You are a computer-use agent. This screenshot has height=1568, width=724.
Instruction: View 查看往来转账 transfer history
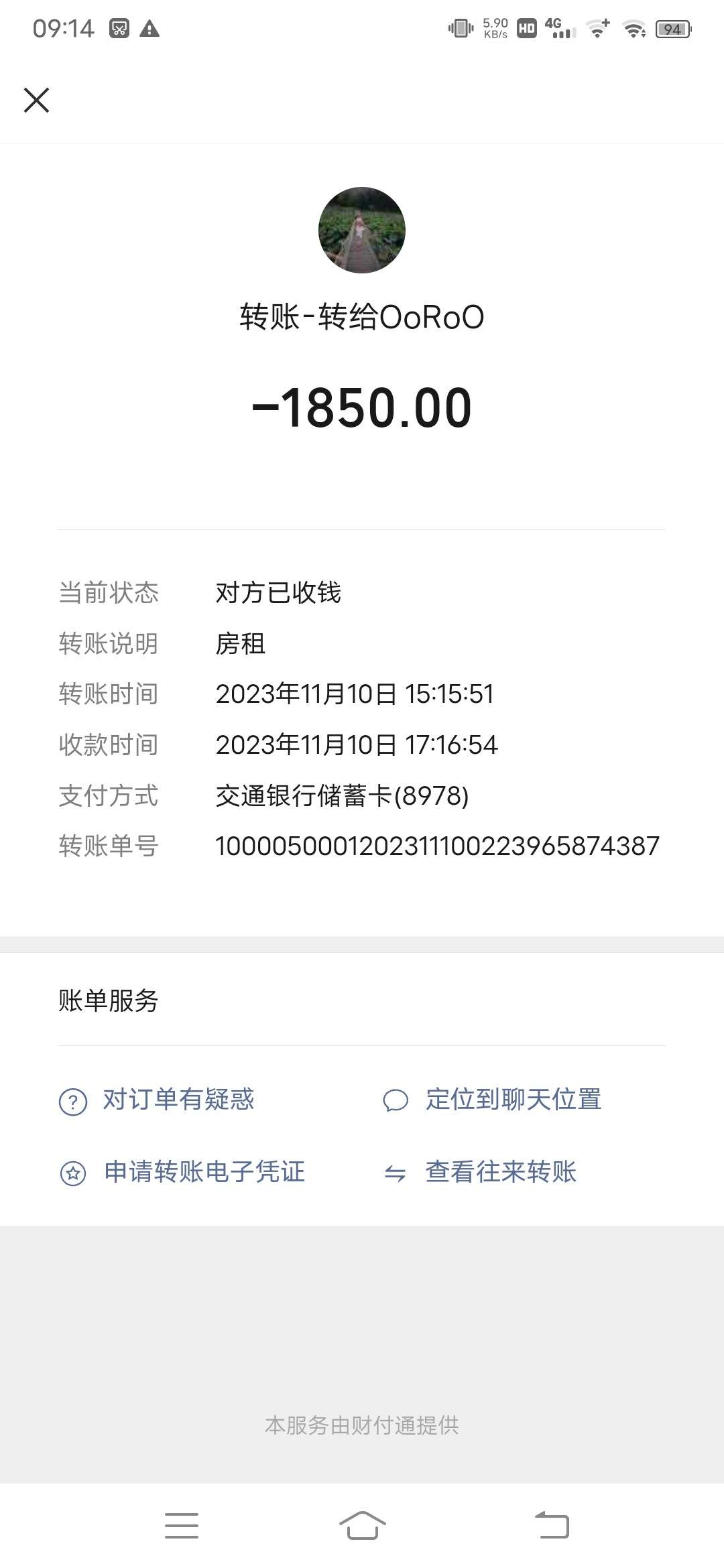point(500,1173)
